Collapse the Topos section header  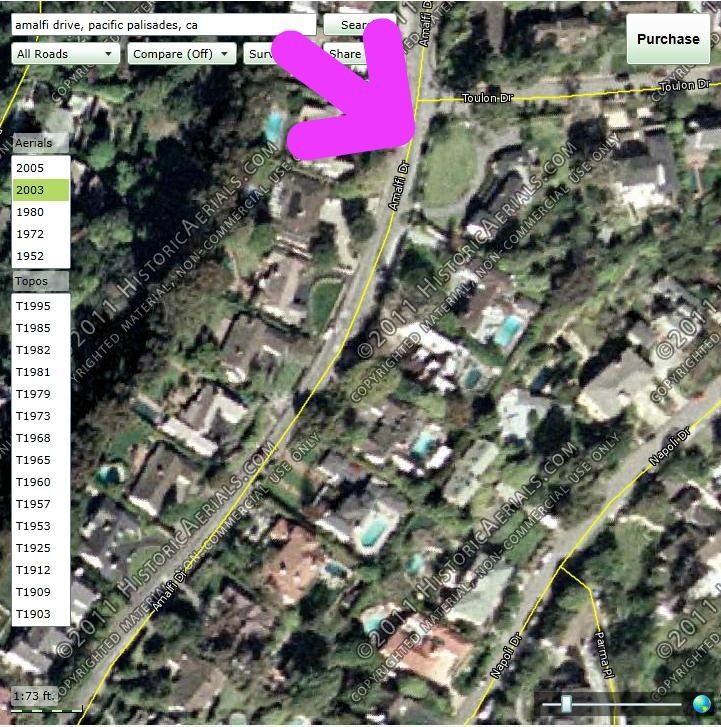[x=41, y=281]
